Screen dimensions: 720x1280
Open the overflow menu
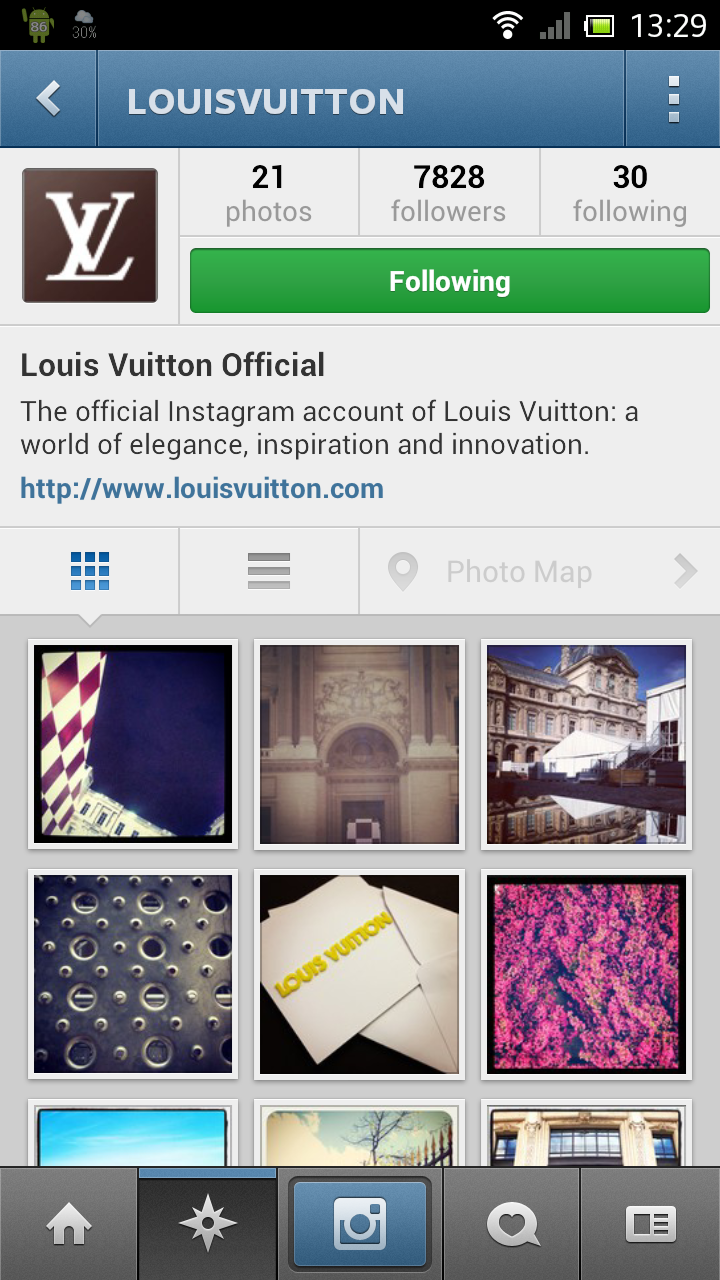click(x=673, y=99)
